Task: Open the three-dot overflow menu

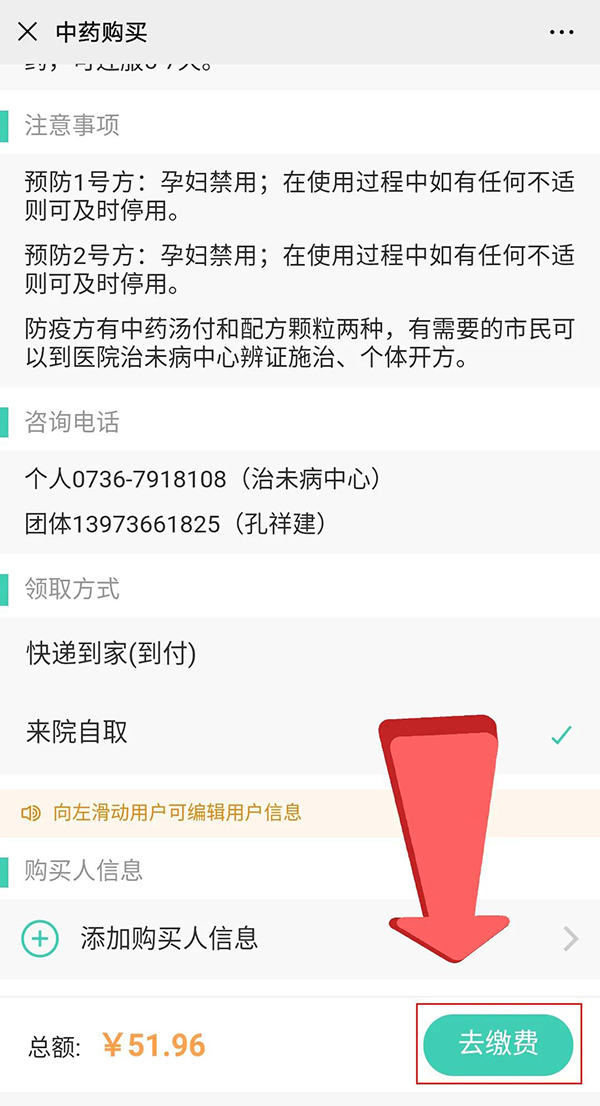Action: point(563,32)
